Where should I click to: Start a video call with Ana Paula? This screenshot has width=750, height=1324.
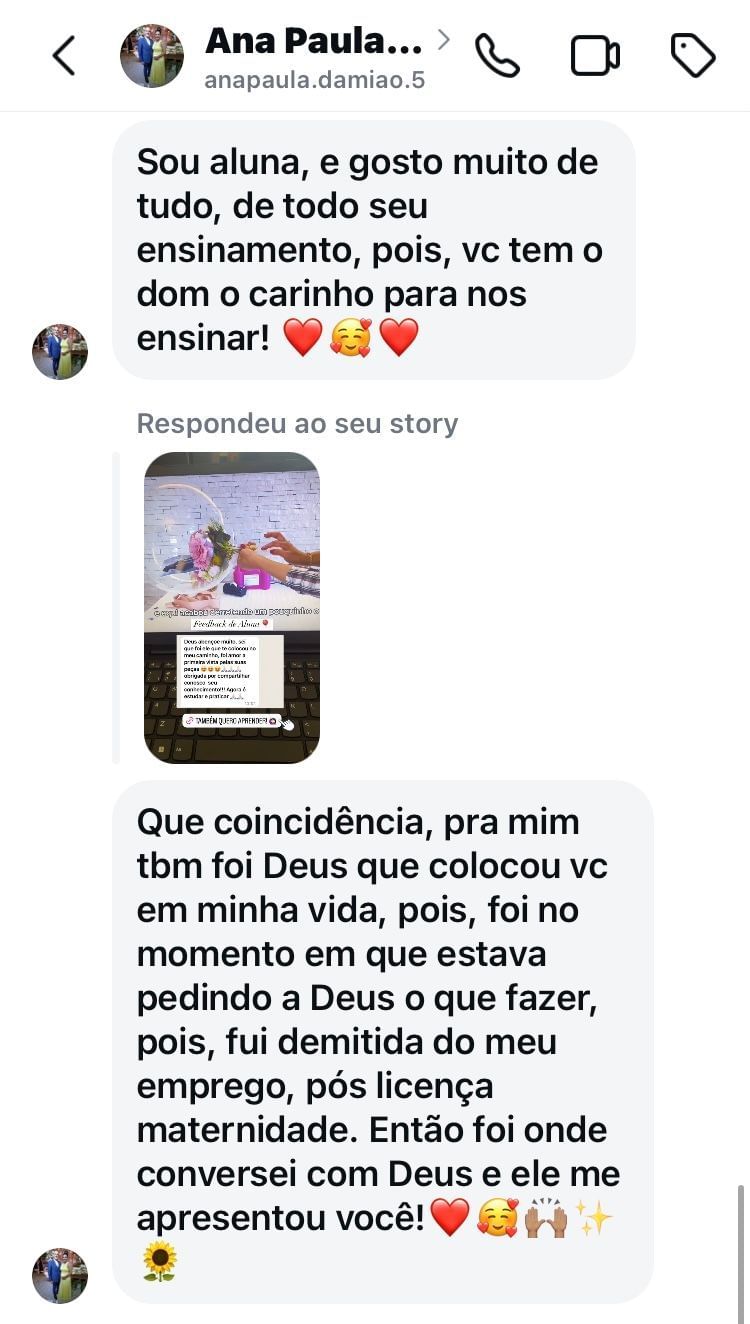coord(595,56)
